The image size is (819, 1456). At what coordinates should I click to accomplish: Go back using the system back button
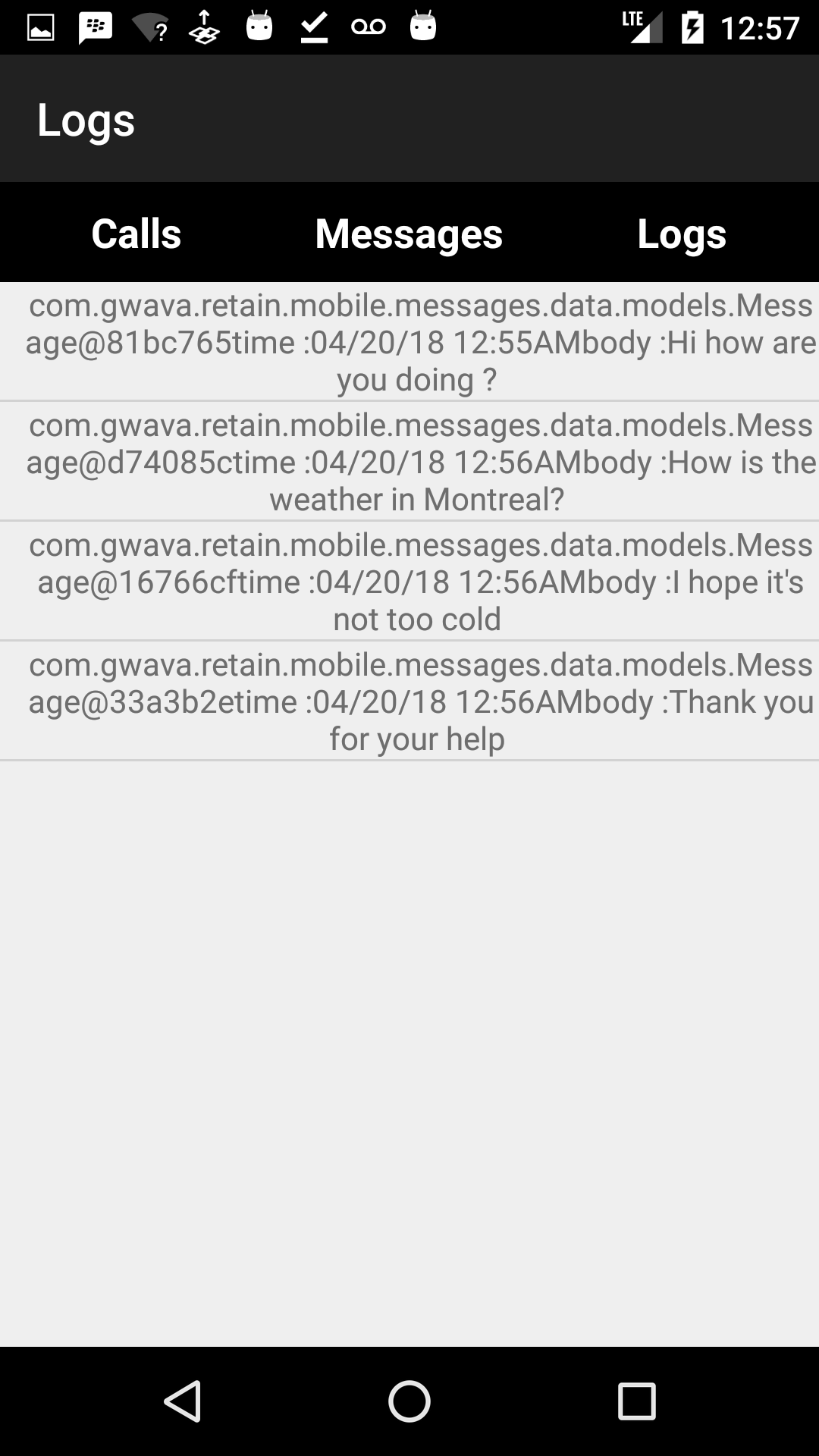183,1401
